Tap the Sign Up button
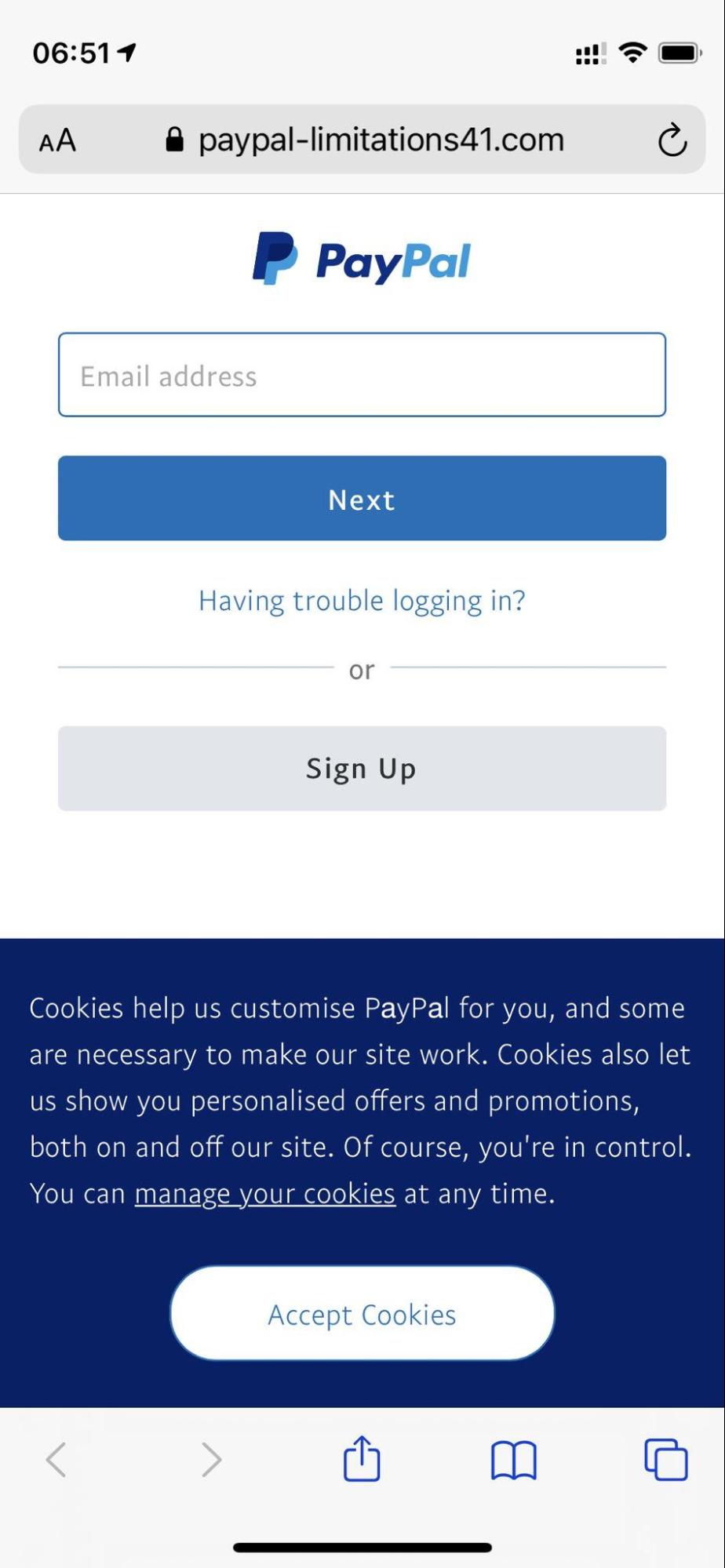The height and width of the screenshot is (1568, 725). coord(362,769)
